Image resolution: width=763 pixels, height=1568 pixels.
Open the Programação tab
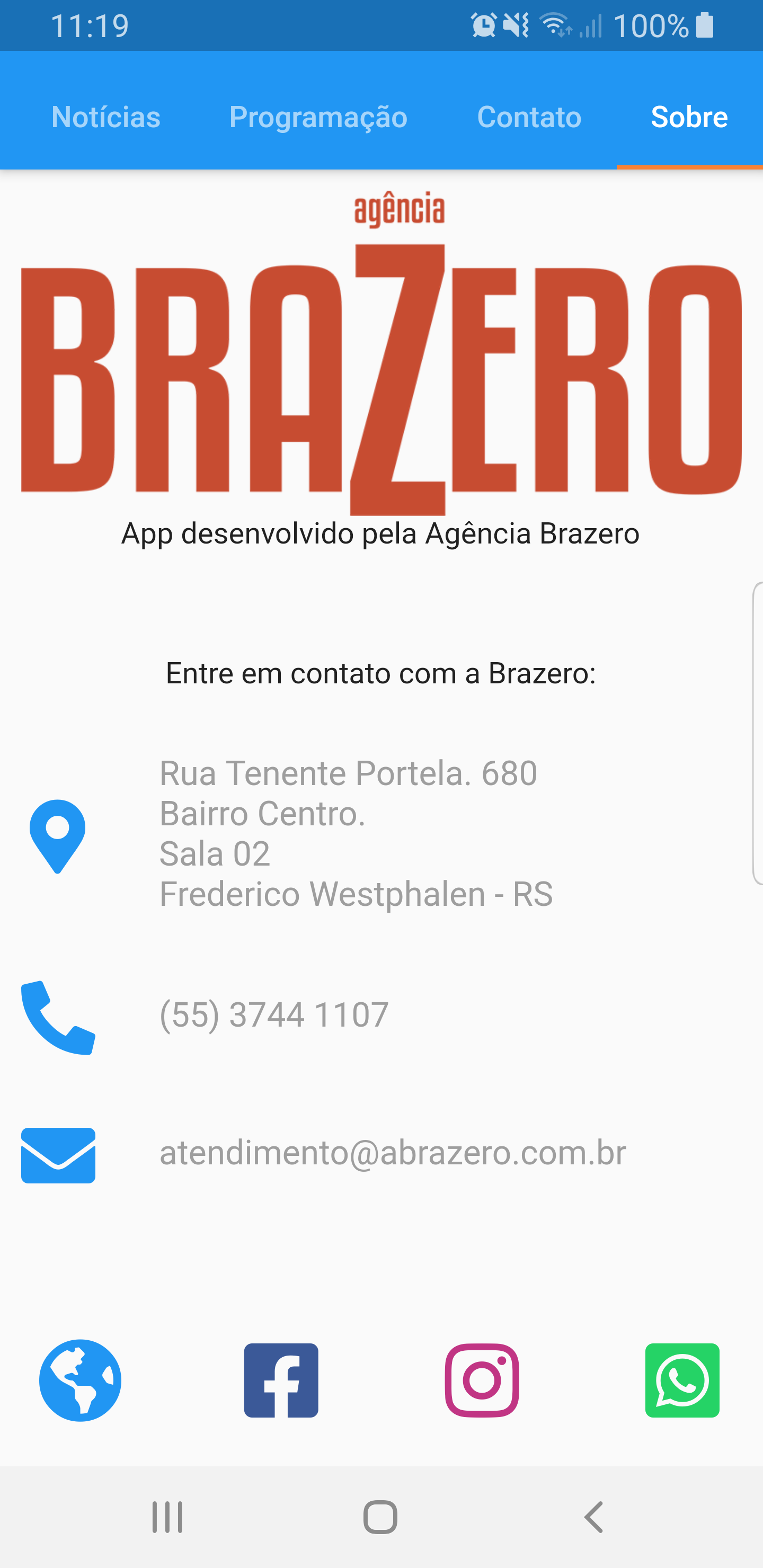(x=318, y=116)
